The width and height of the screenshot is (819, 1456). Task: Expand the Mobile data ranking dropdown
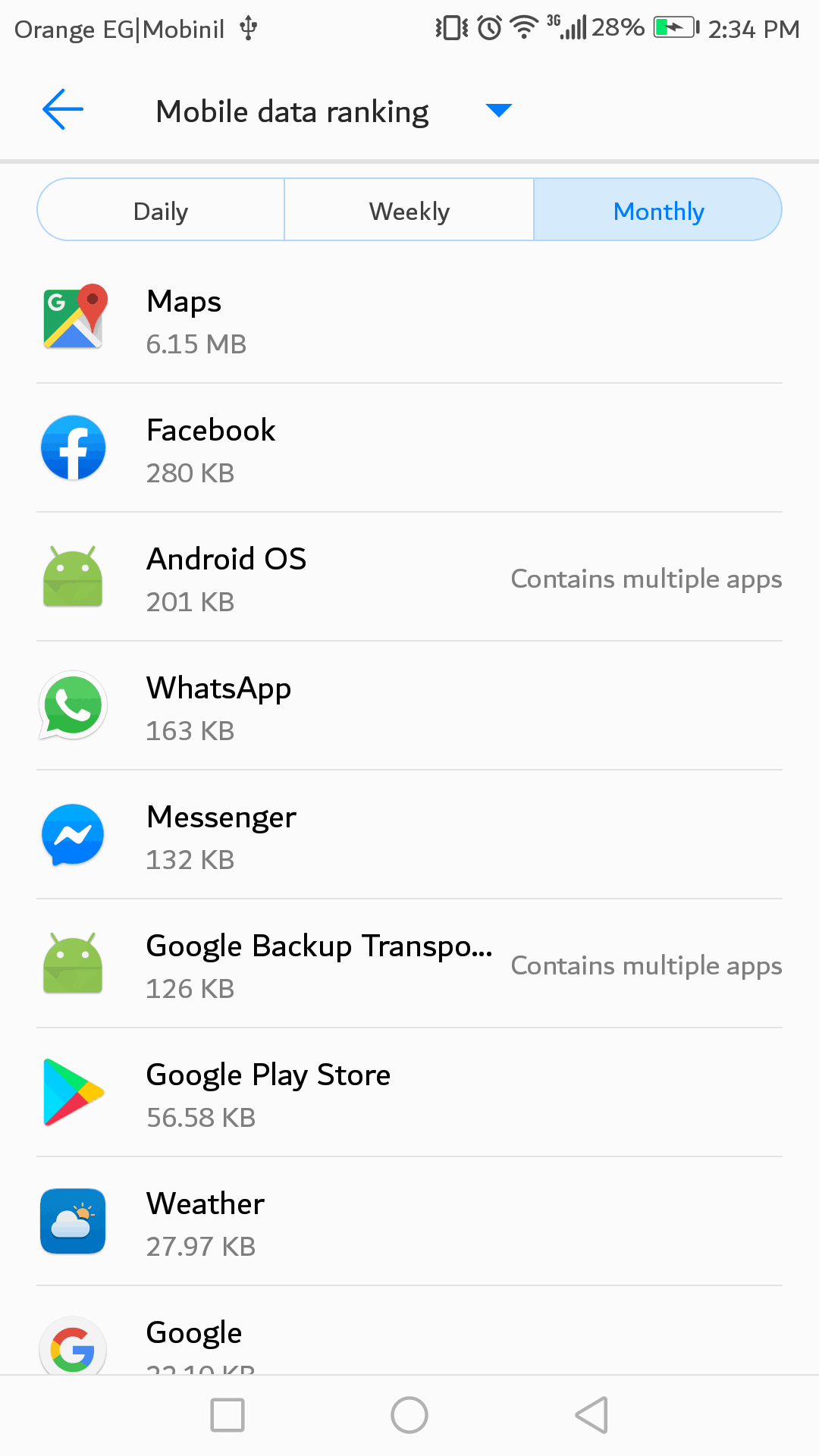498,111
